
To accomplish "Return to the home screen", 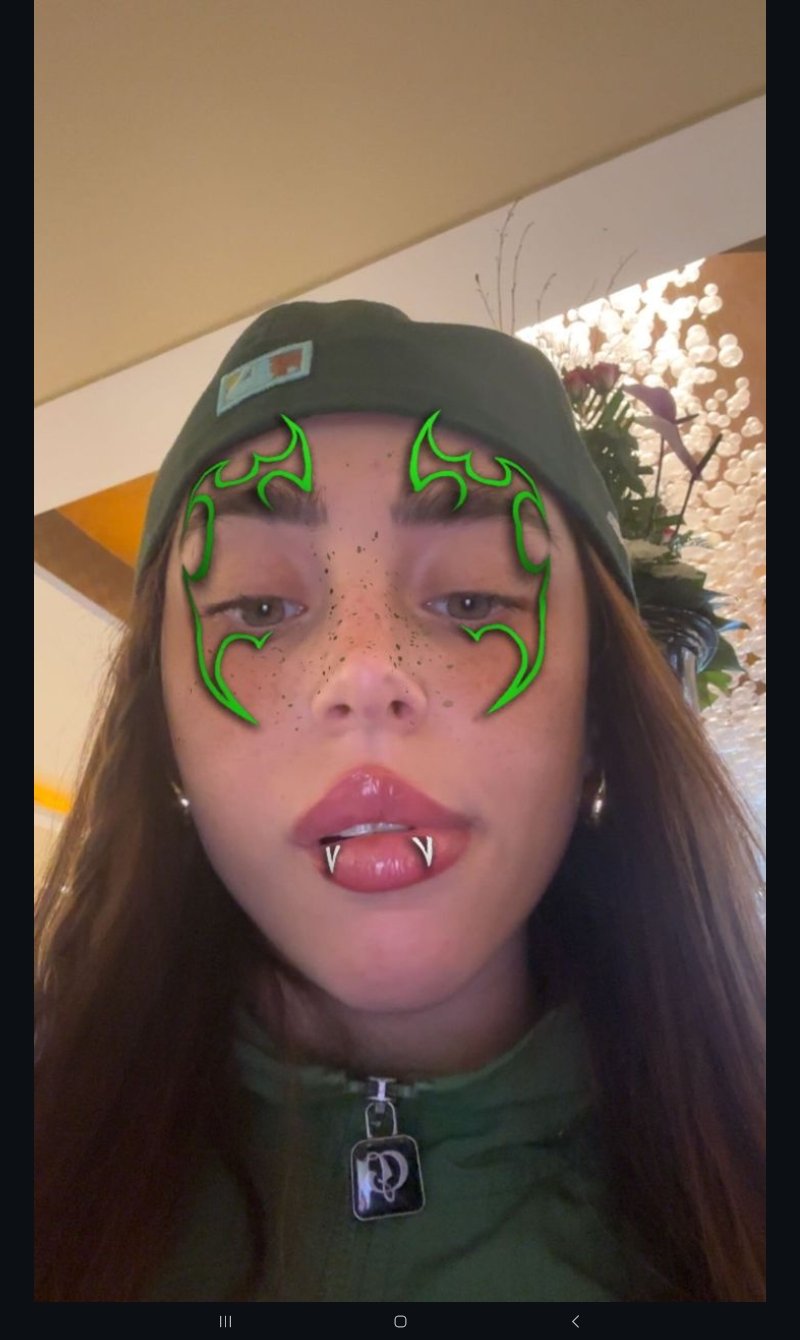I will coord(400,1321).
